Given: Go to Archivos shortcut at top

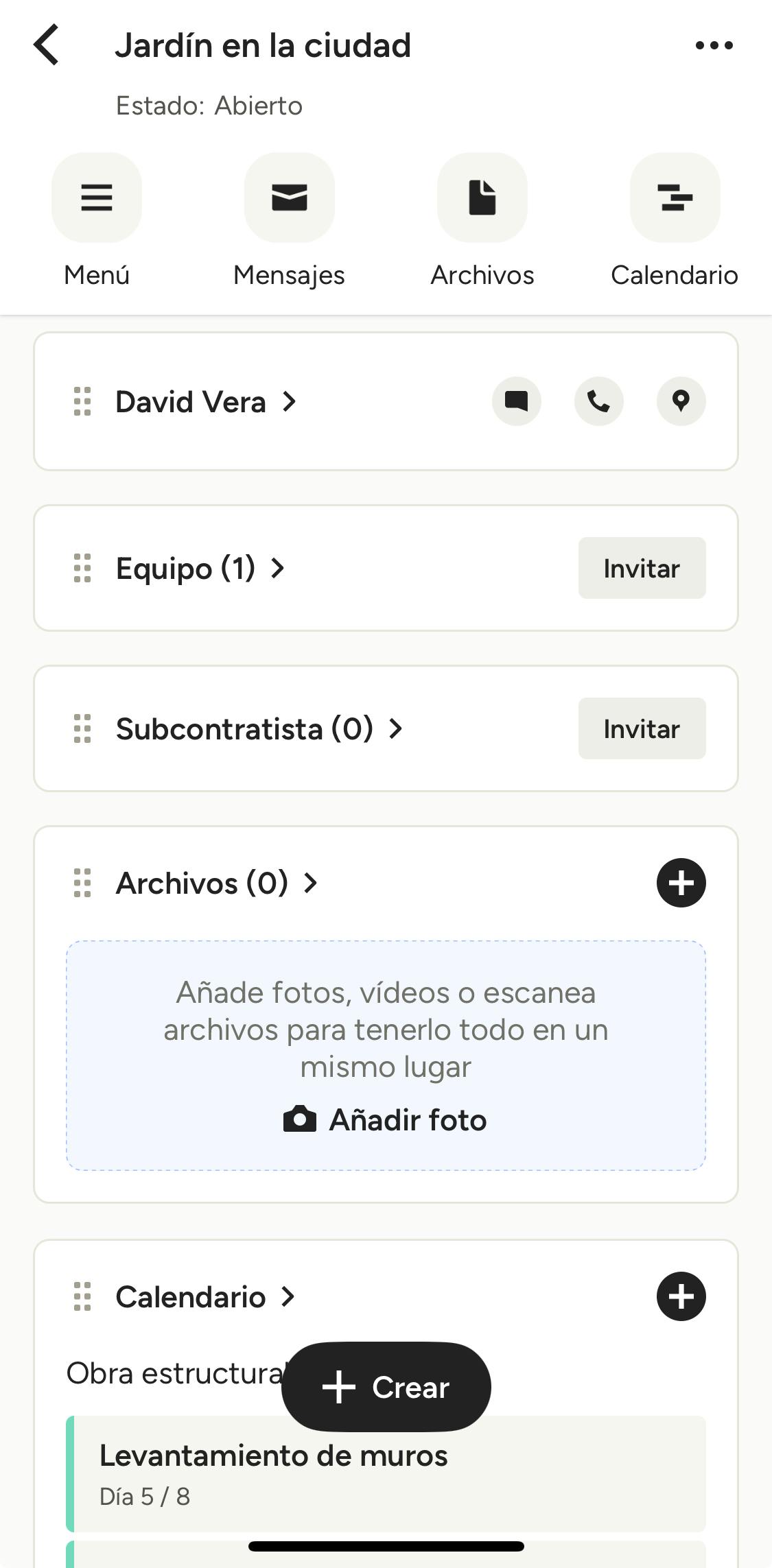Looking at the screenshot, I should [482, 198].
